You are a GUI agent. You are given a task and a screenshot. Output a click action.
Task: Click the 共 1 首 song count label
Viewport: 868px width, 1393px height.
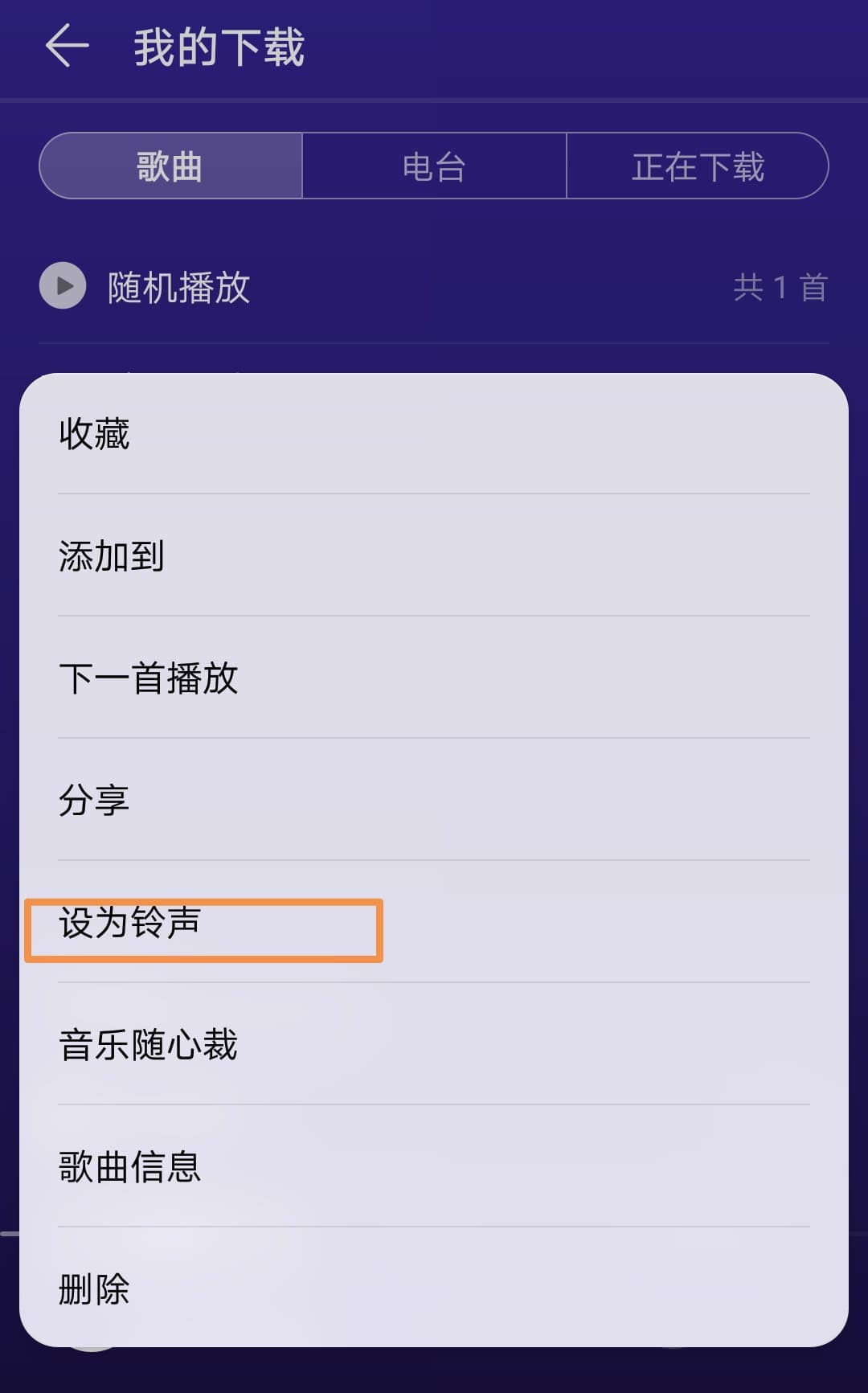782,287
